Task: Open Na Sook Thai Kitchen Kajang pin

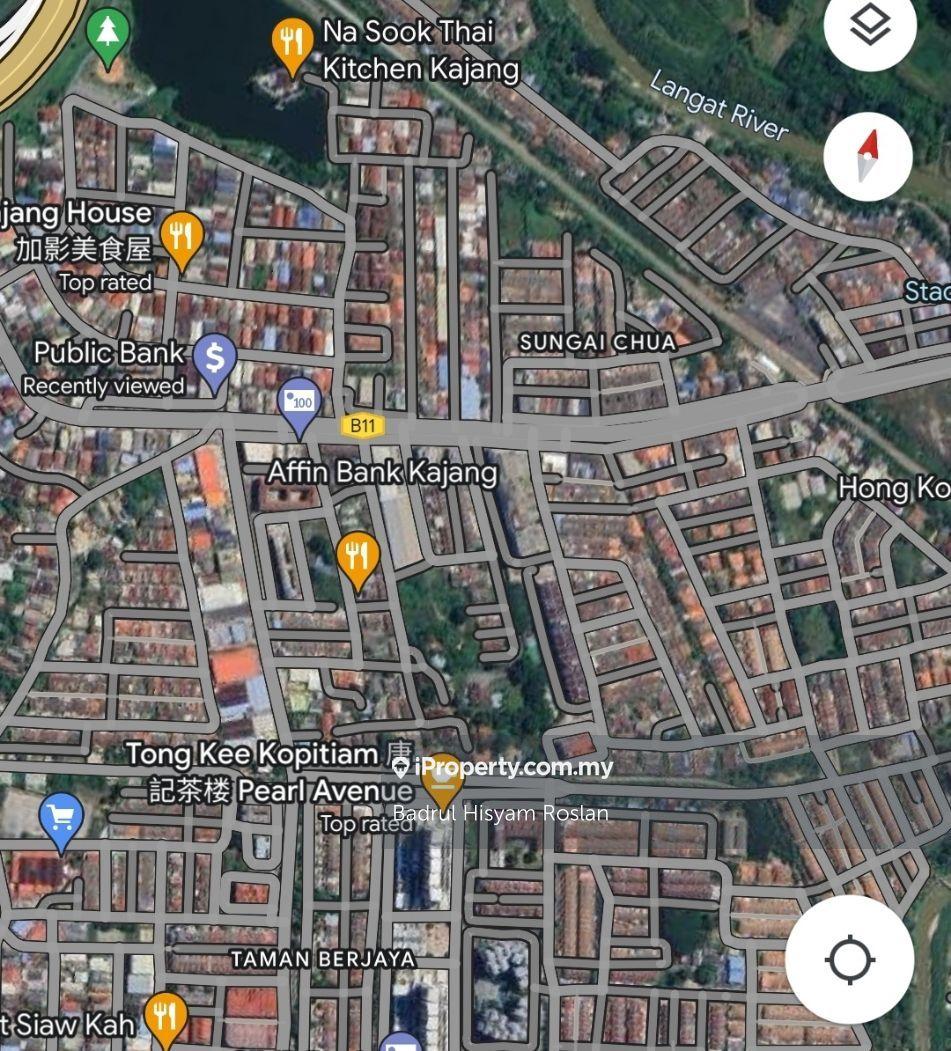Action: point(291,44)
